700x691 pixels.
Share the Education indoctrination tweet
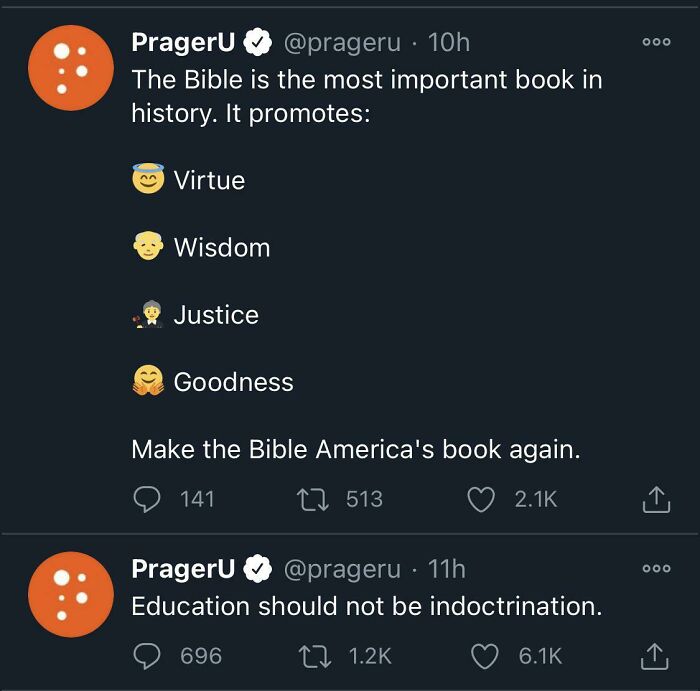pyautogui.click(x=654, y=656)
